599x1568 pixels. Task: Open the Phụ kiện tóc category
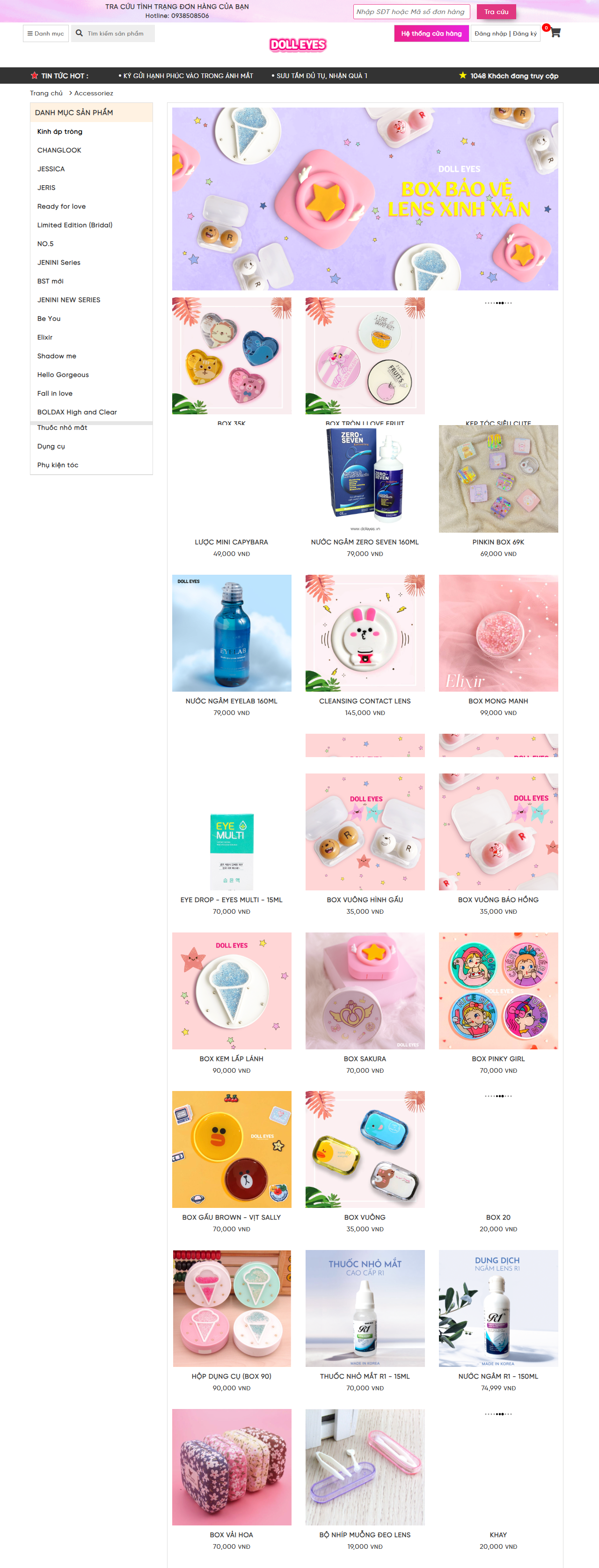click(58, 465)
